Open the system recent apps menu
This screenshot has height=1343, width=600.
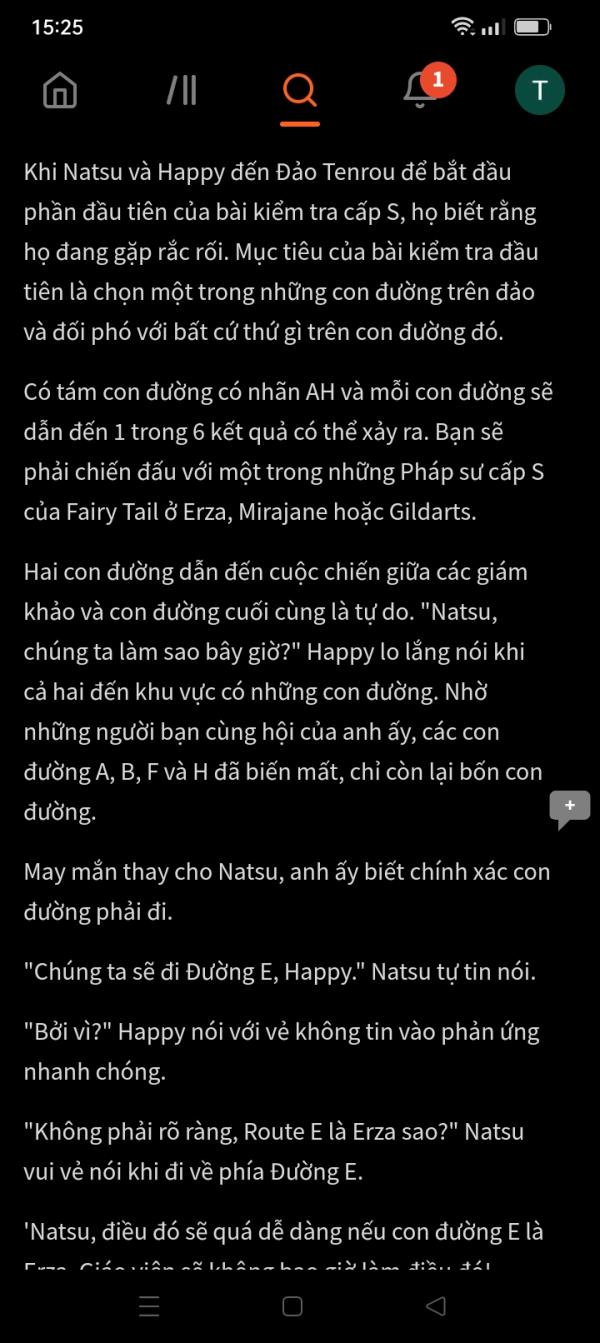point(149,1306)
